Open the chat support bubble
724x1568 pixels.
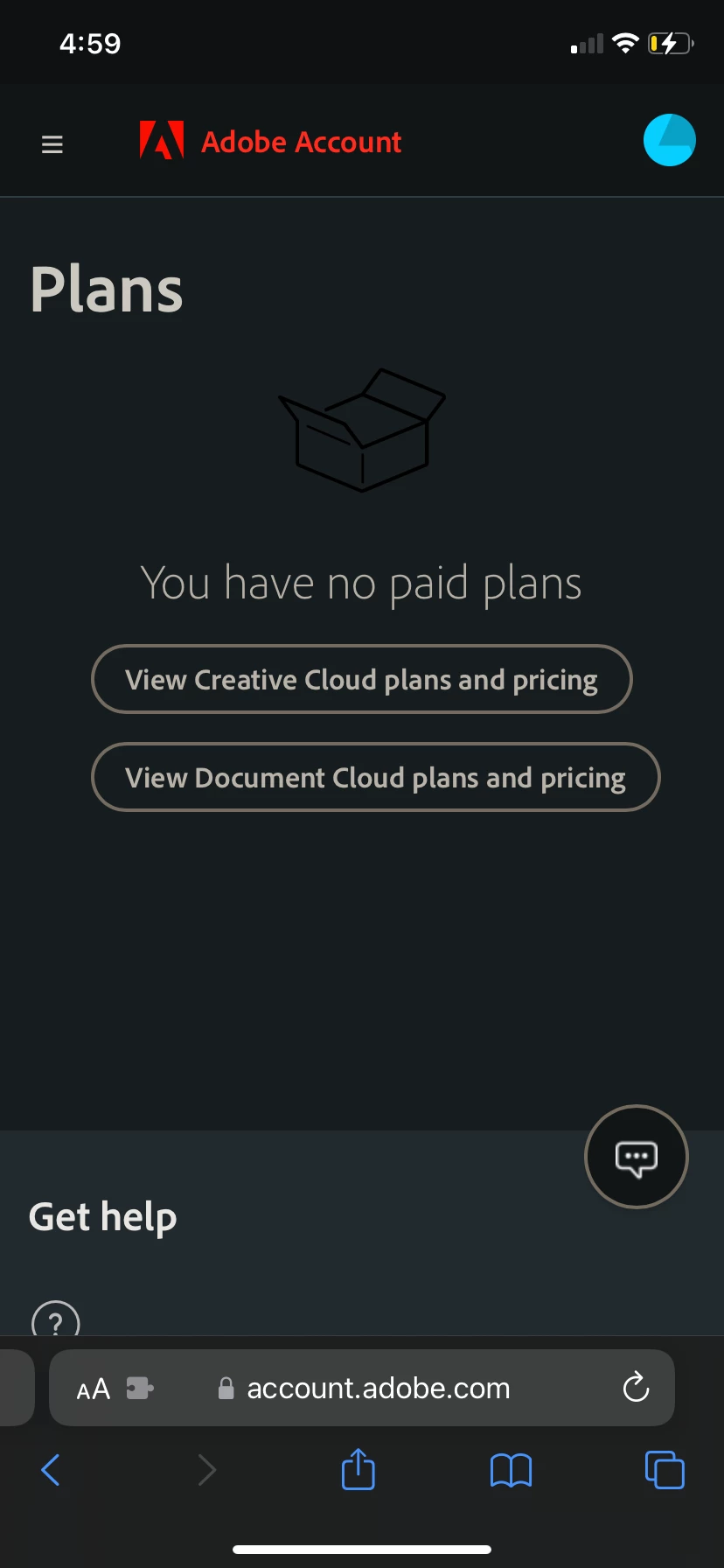click(x=636, y=1157)
